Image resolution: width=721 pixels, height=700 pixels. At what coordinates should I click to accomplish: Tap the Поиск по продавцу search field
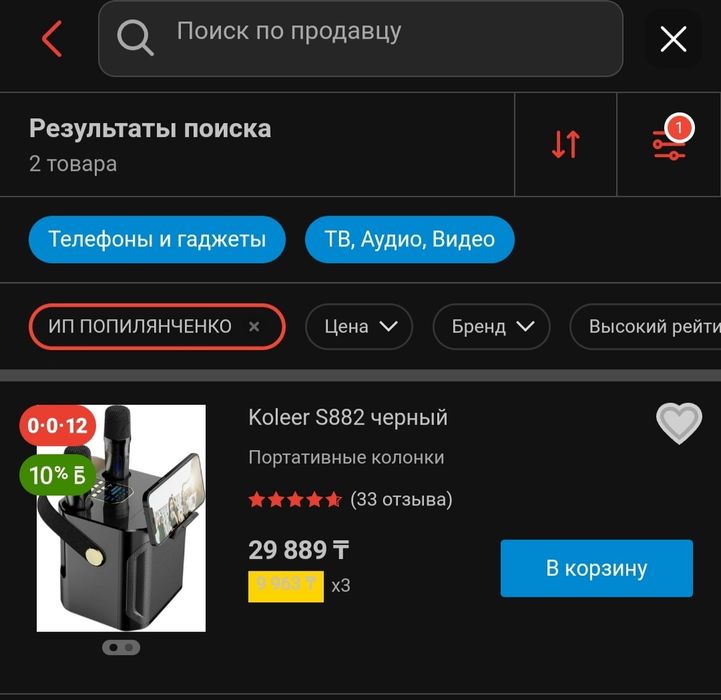[360, 39]
